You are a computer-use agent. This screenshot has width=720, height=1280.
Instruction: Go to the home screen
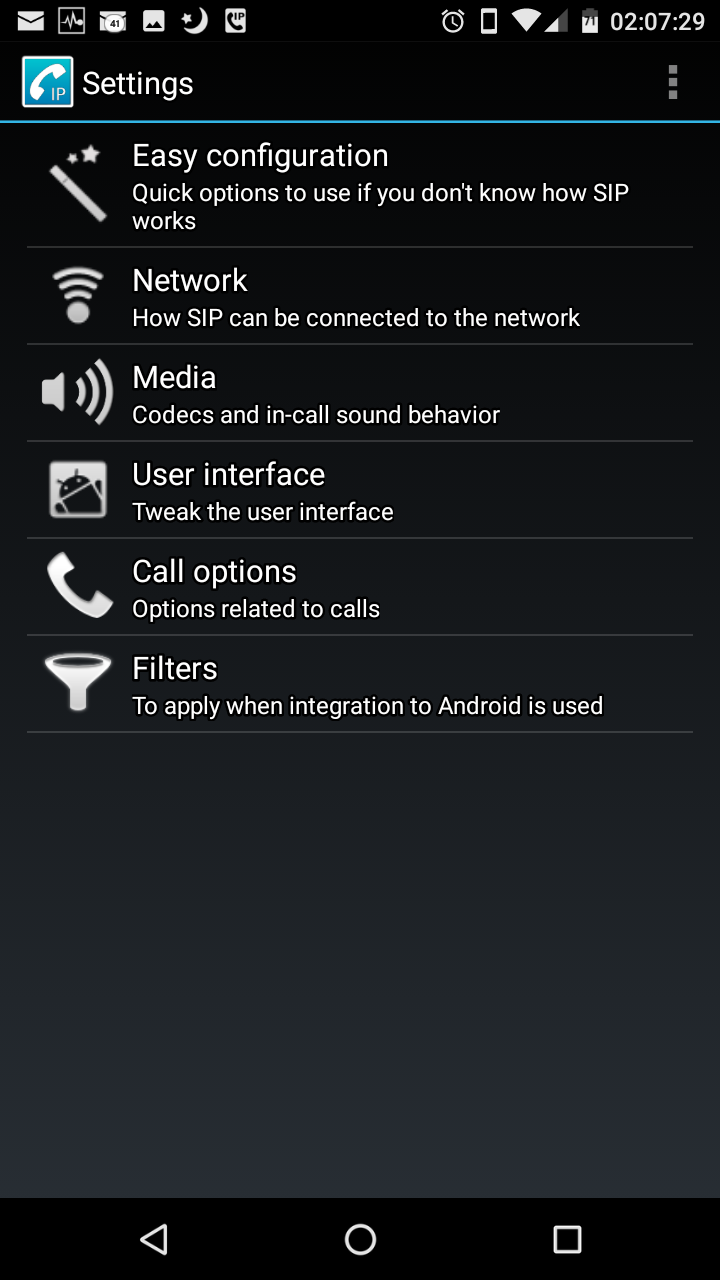click(x=360, y=1240)
